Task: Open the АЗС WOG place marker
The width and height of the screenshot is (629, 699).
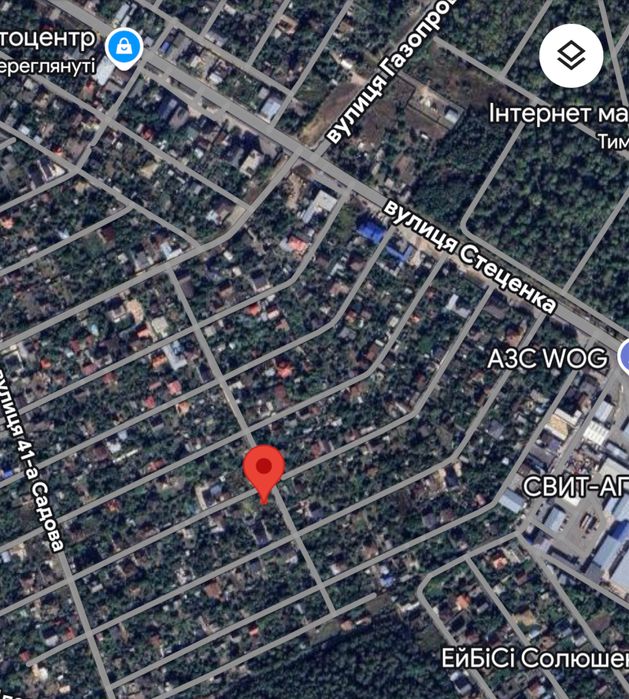Action: point(623,357)
